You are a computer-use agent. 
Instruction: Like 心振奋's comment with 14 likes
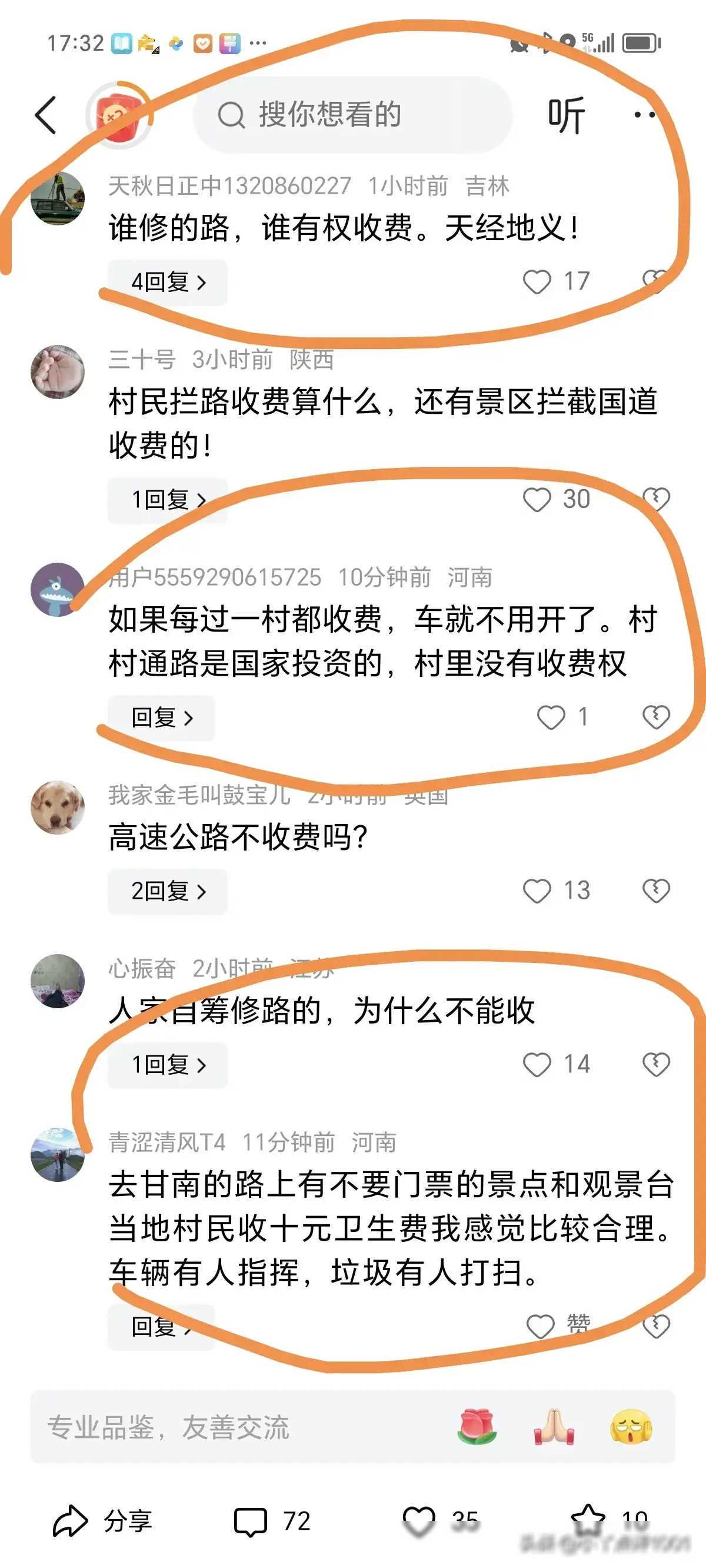[537, 1065]
